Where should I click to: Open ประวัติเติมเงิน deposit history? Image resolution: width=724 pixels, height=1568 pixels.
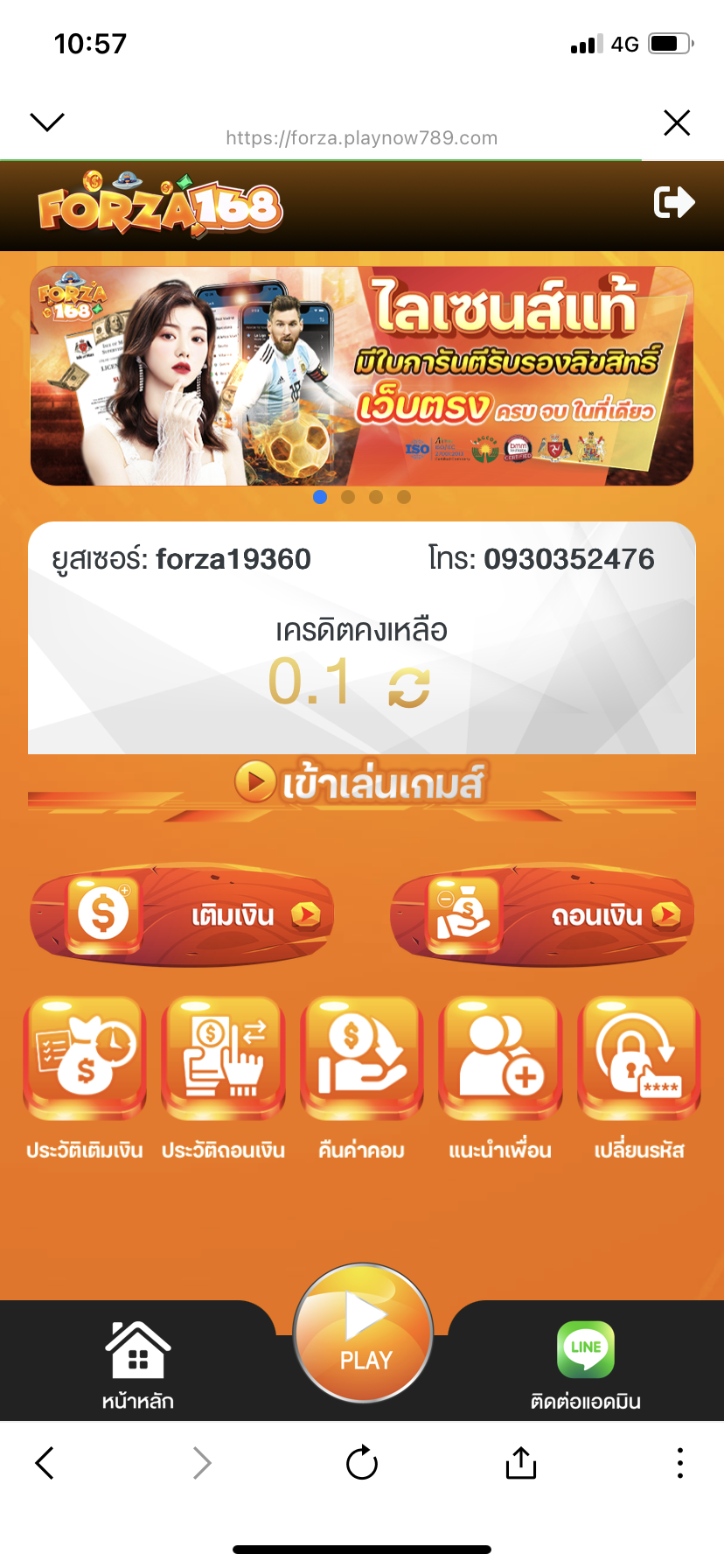[85, 1080]
